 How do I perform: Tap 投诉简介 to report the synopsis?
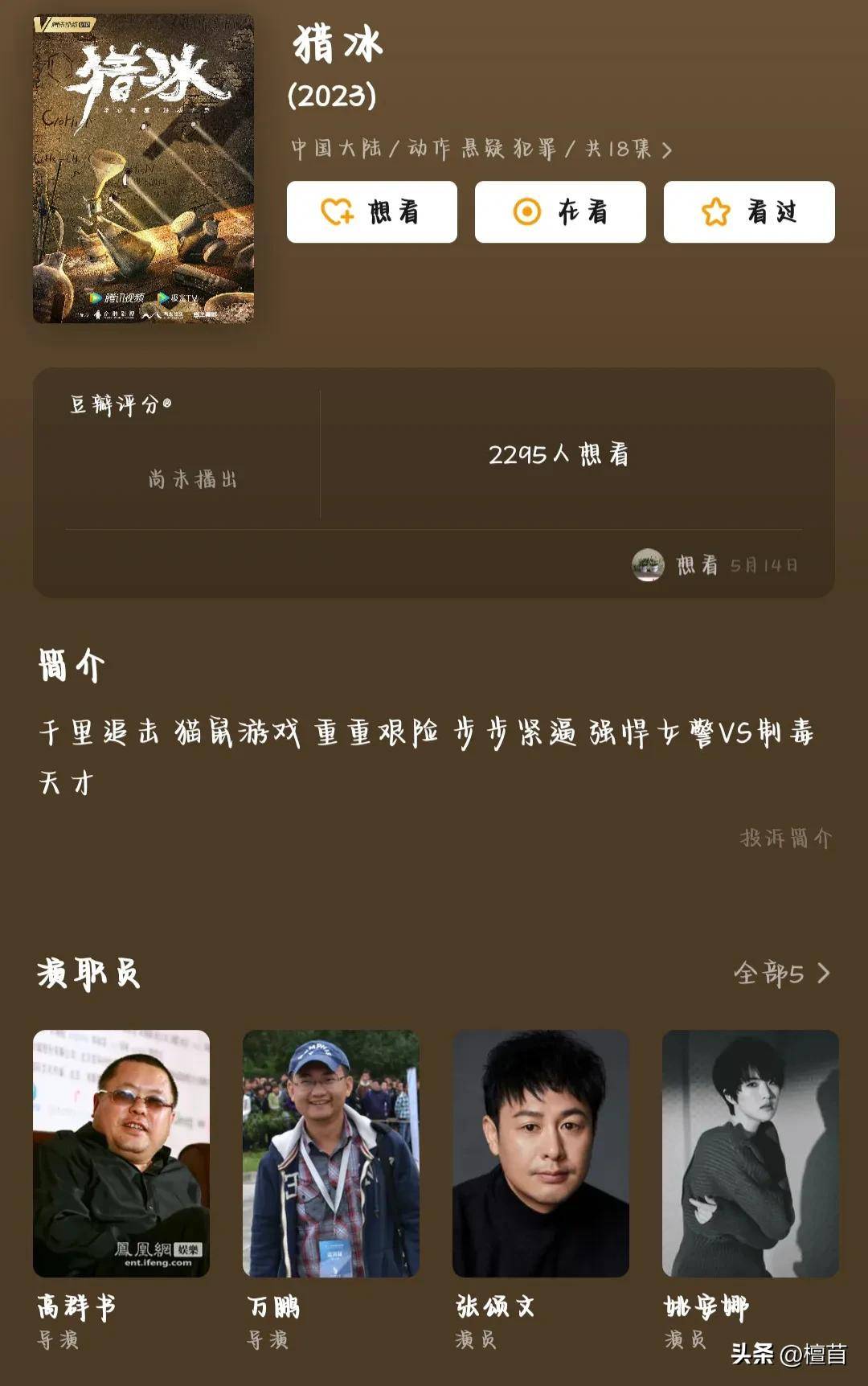[x=785, y=839]
